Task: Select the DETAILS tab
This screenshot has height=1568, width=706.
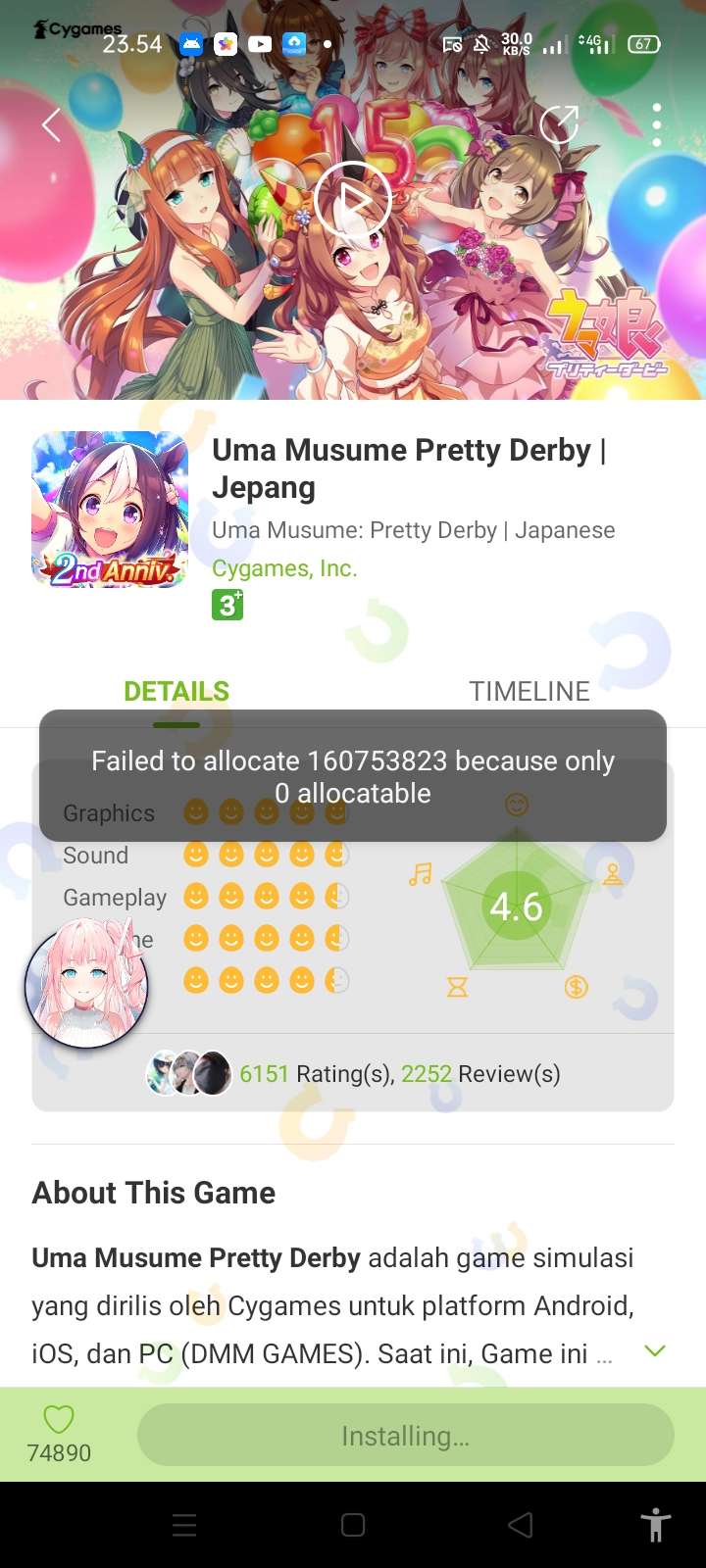Action: click(176, 691)
